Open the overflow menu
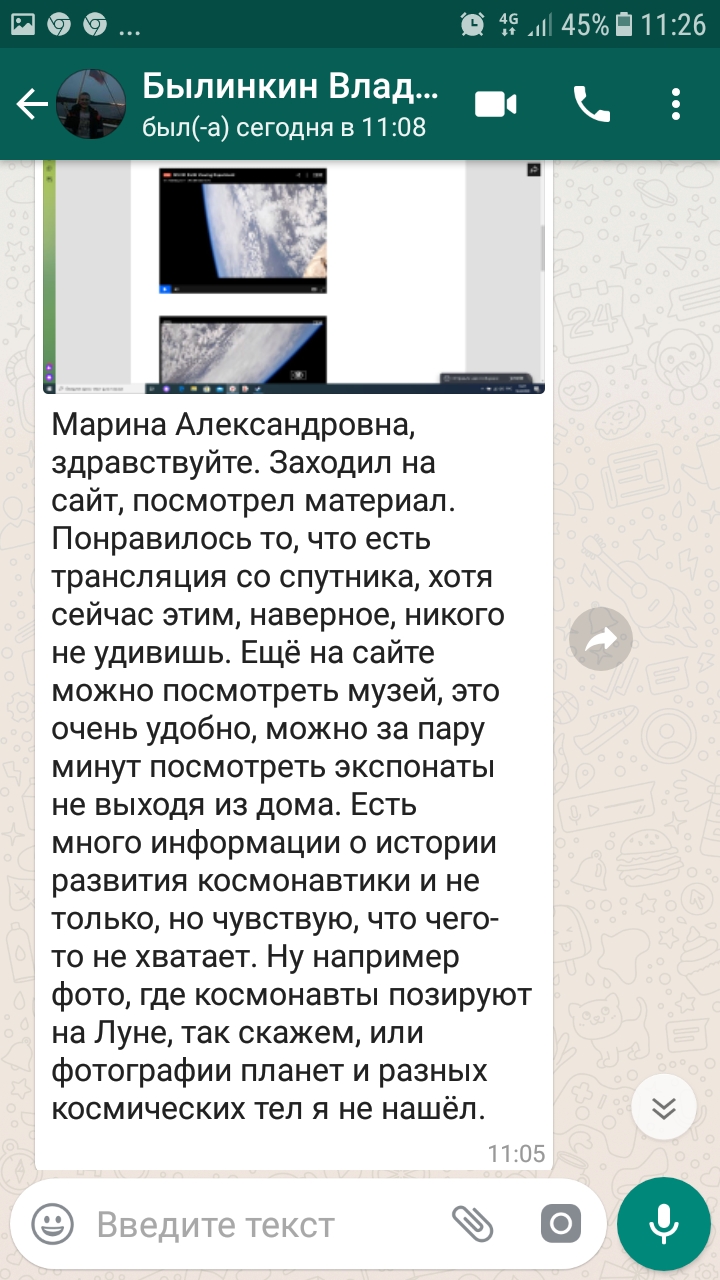Viewport: 720px width, 1280px height. [x=677, y=104]
